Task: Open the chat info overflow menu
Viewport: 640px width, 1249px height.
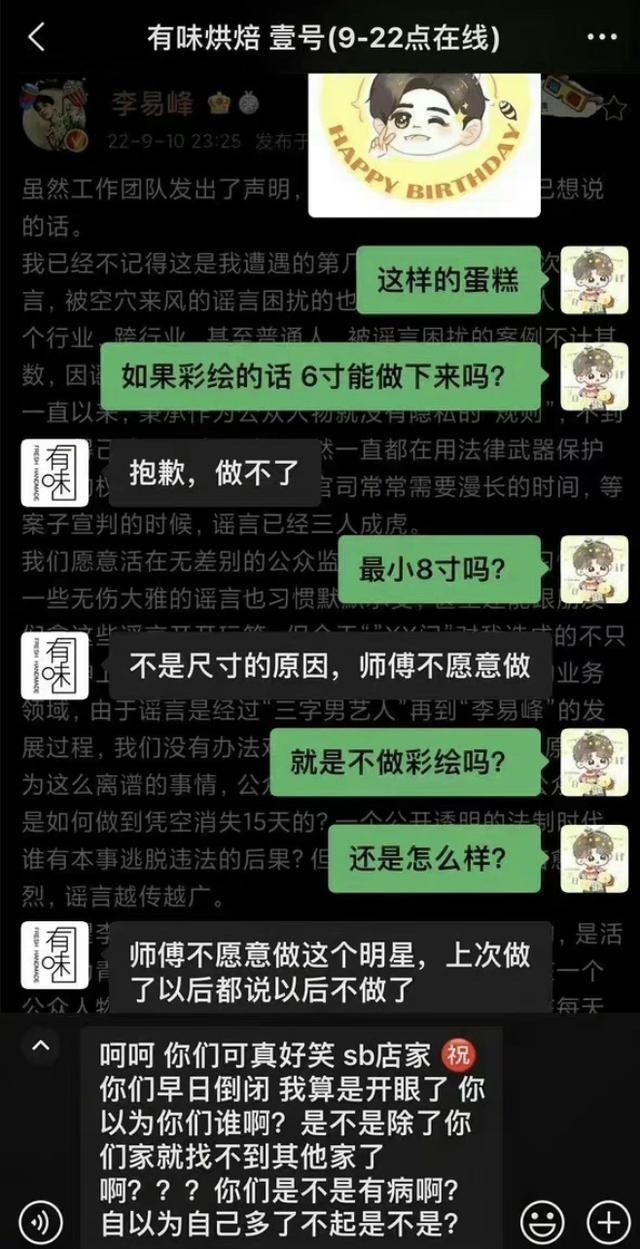Action: 601,39
